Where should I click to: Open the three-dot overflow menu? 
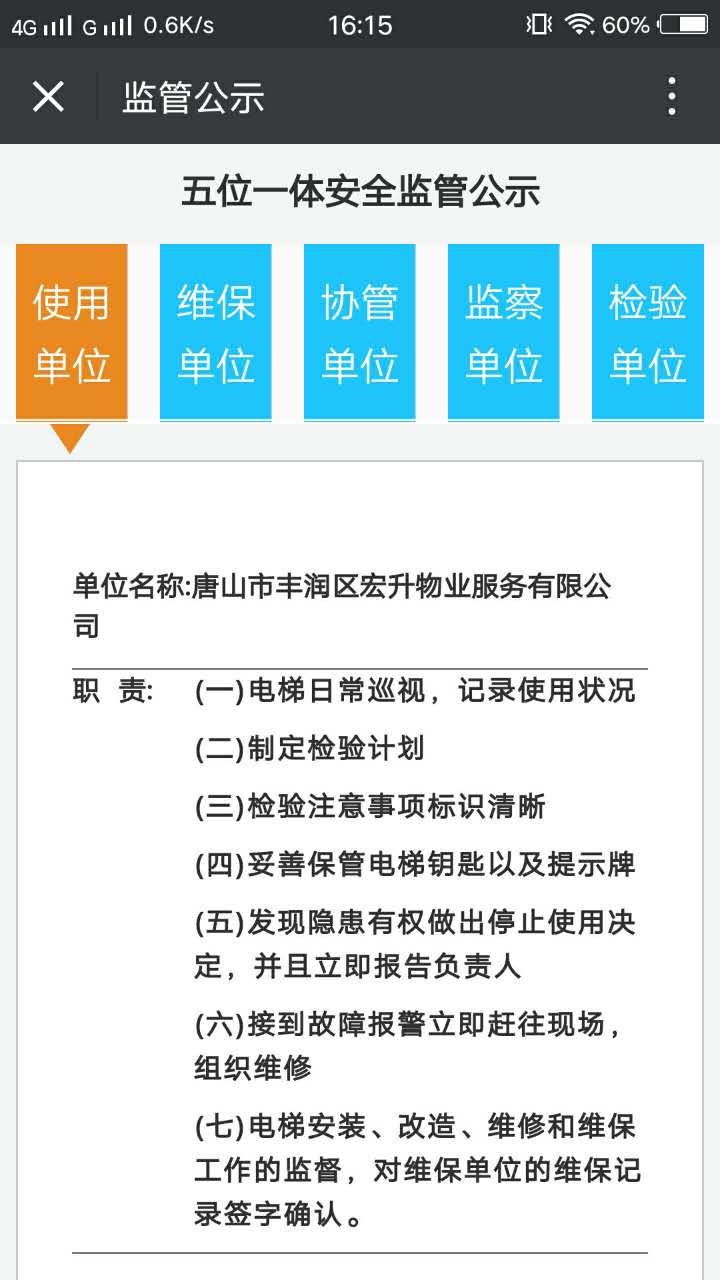[672, 97]
